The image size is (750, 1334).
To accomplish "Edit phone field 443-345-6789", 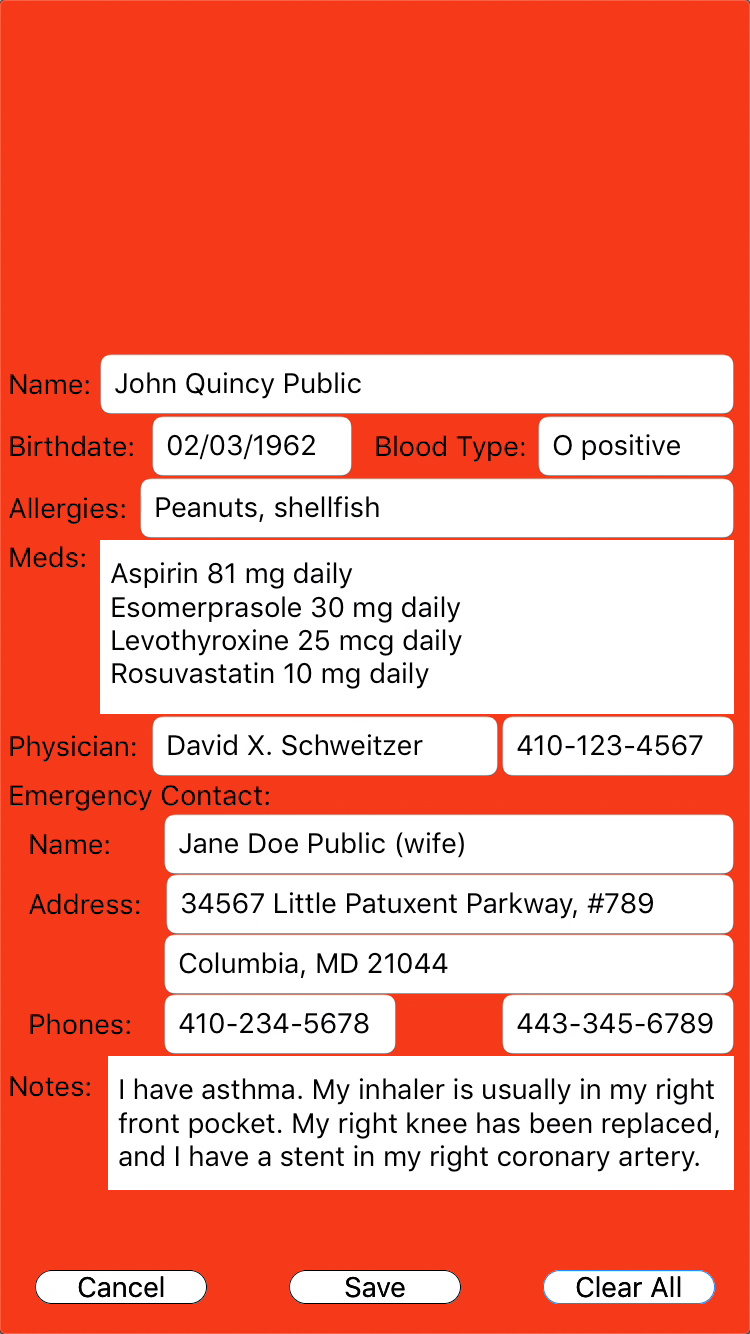I will coord(618,1024).
